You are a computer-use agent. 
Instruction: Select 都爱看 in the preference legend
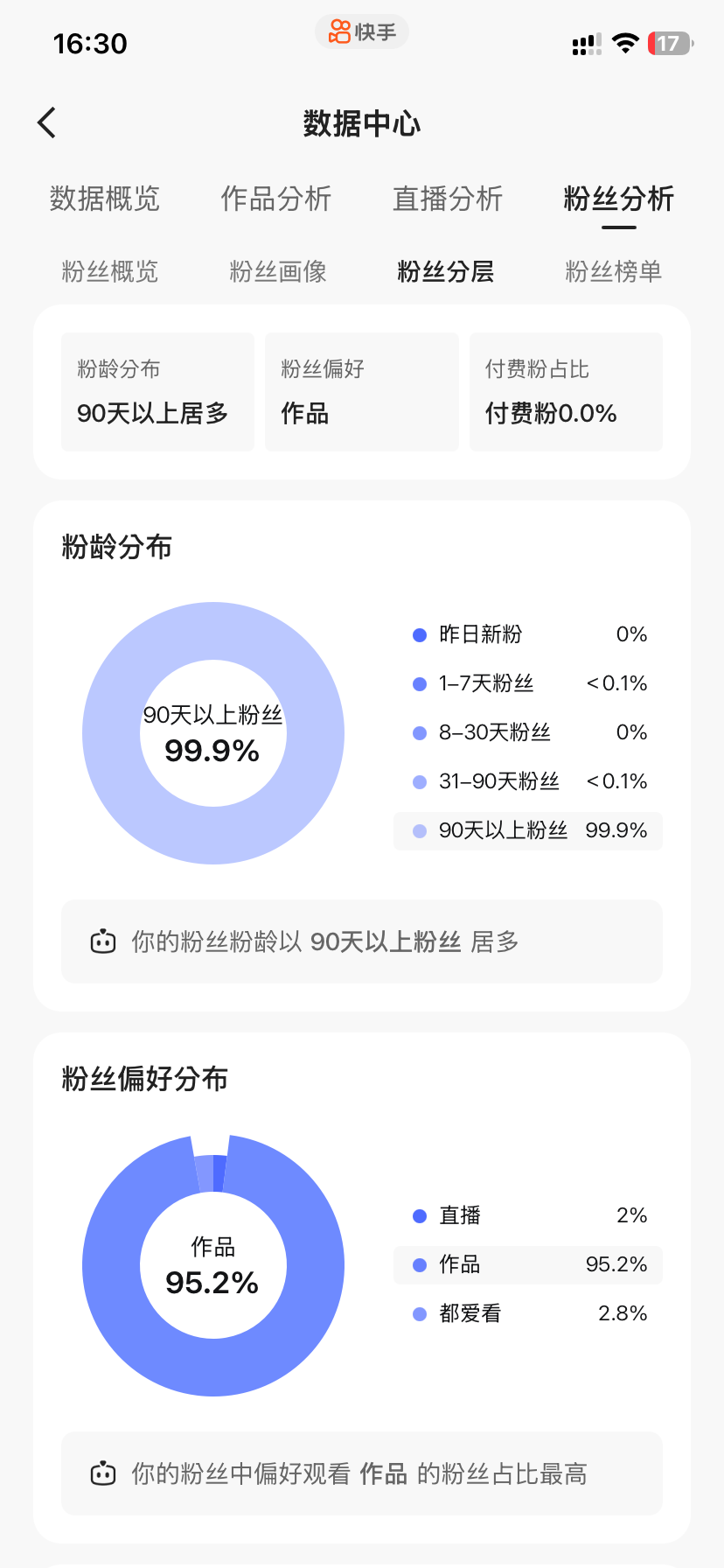528,1313
